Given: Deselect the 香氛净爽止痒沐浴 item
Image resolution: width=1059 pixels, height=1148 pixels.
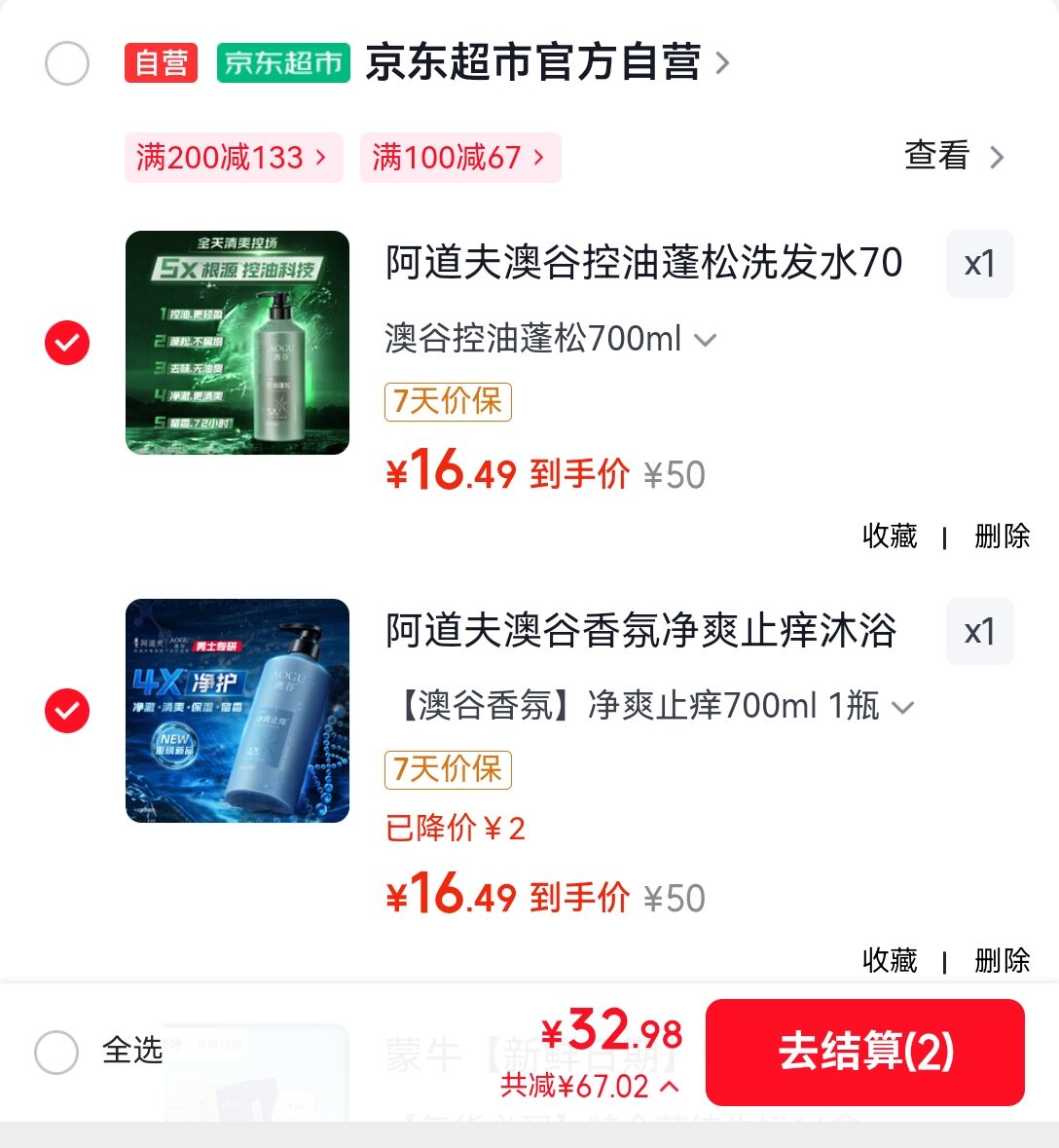Looking at the screenshot, I should pyautogui.click(x=67, y=711).
